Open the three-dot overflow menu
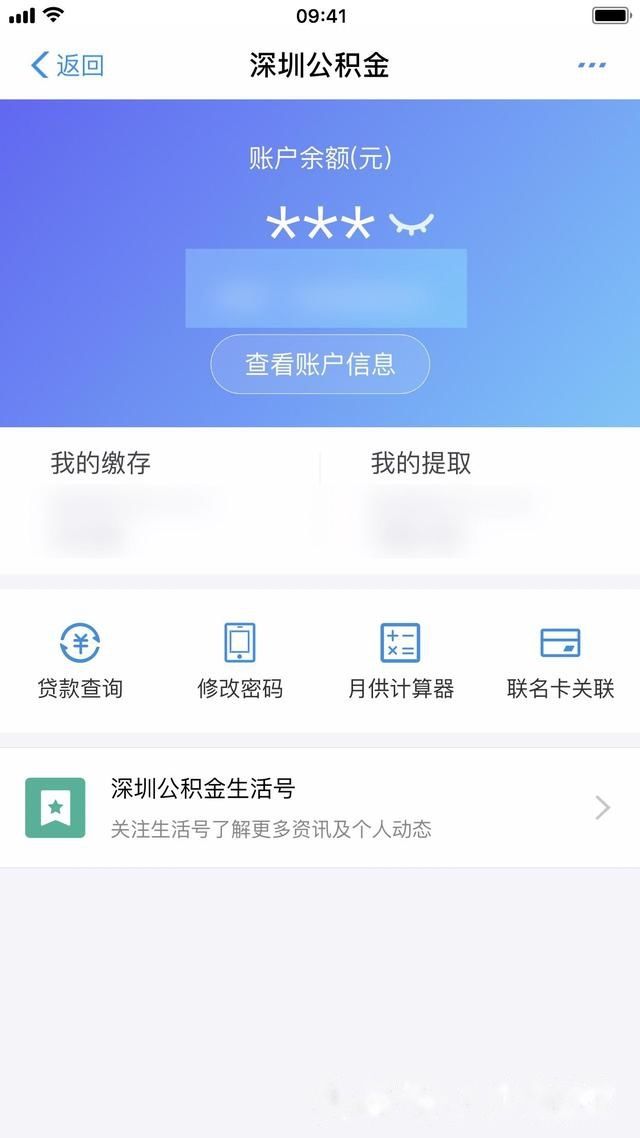The image size is (640, 1138). coord(592,65)
